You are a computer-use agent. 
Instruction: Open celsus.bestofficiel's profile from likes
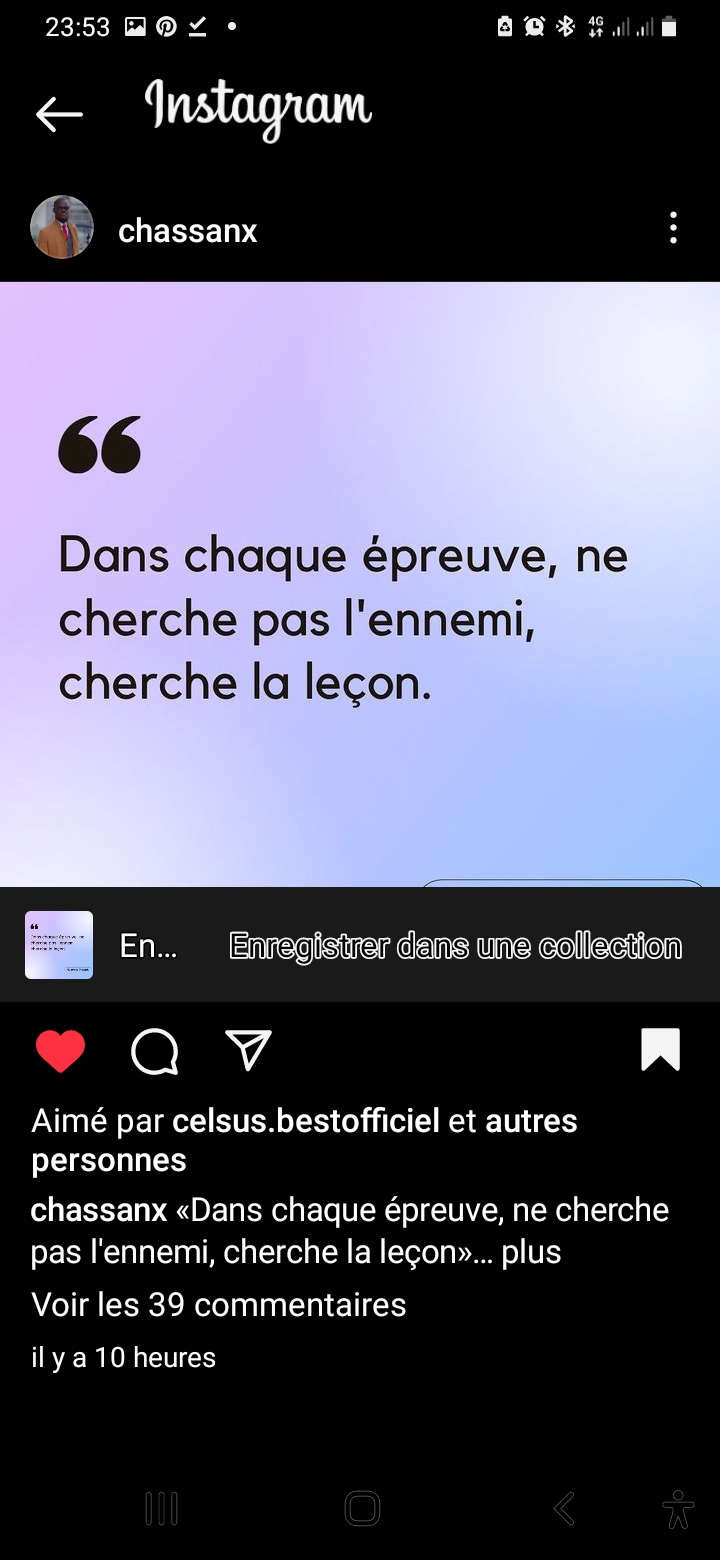[306, 1121]
